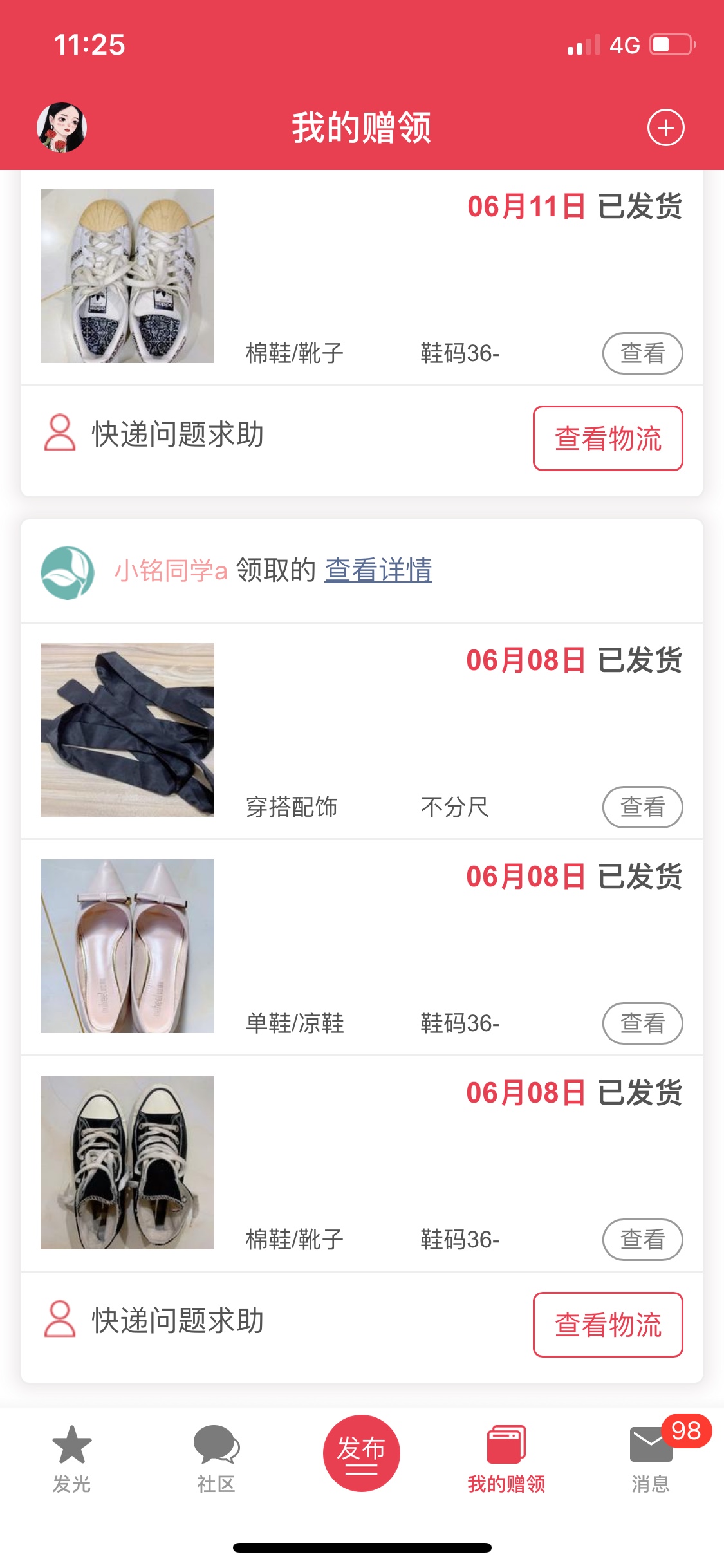Tap the red 发布 button

(361, 1453)
